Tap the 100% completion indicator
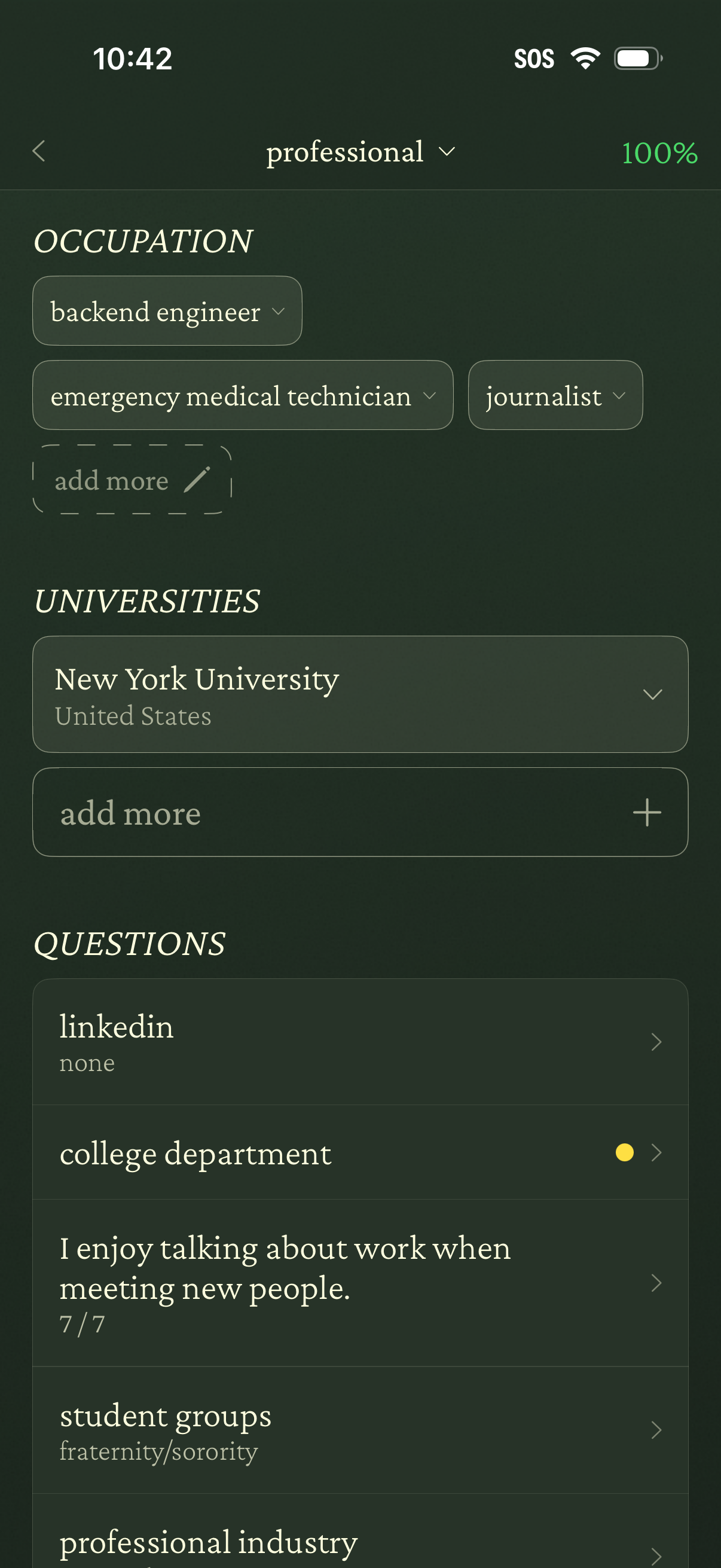Screen dimensions: 721x1568 click(659, 152)
